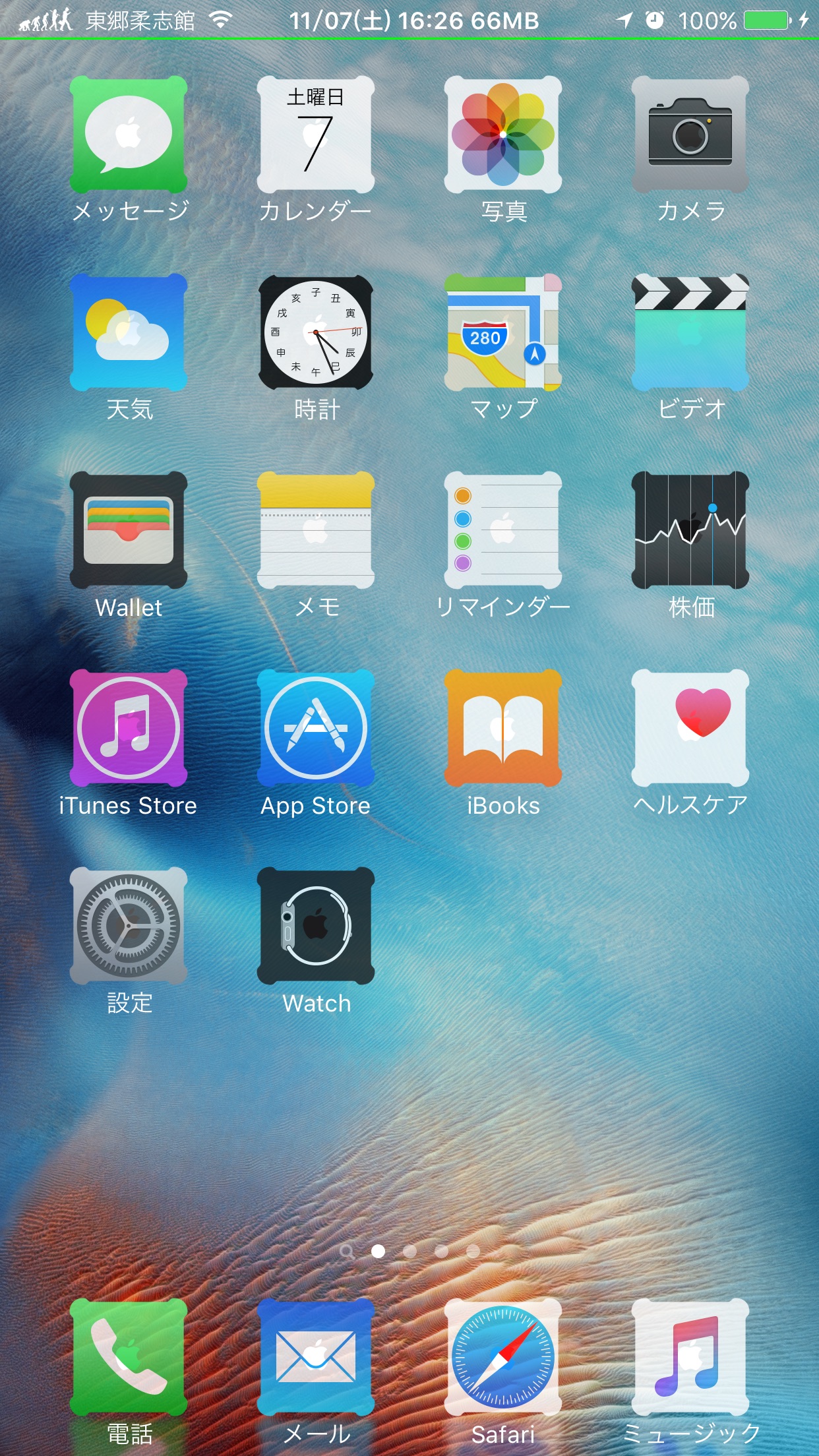Viewport: 819px width, 1456px height.
Task: Launch the リマインダー (Reminders) app
Action: (x=503, y=530)
